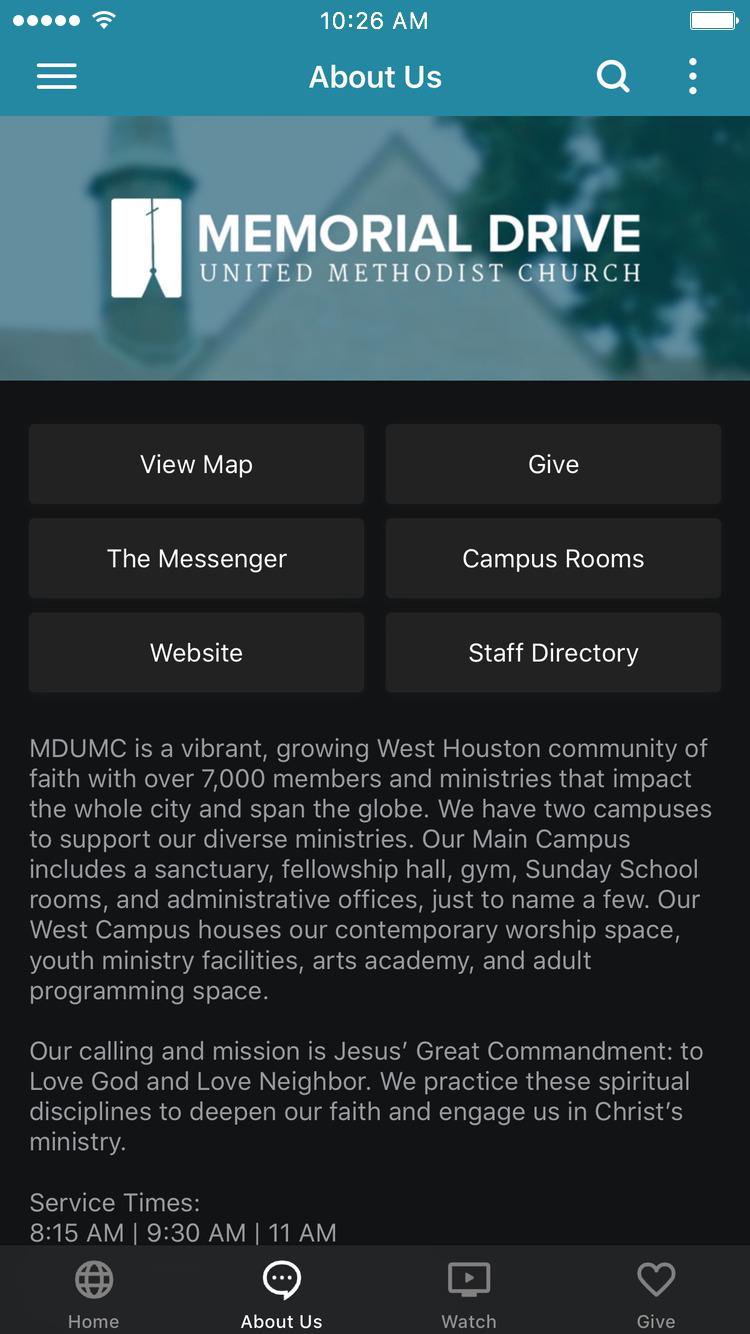
Task: Go to the Give tab in the bottom bar
Action: point(656,1293)
